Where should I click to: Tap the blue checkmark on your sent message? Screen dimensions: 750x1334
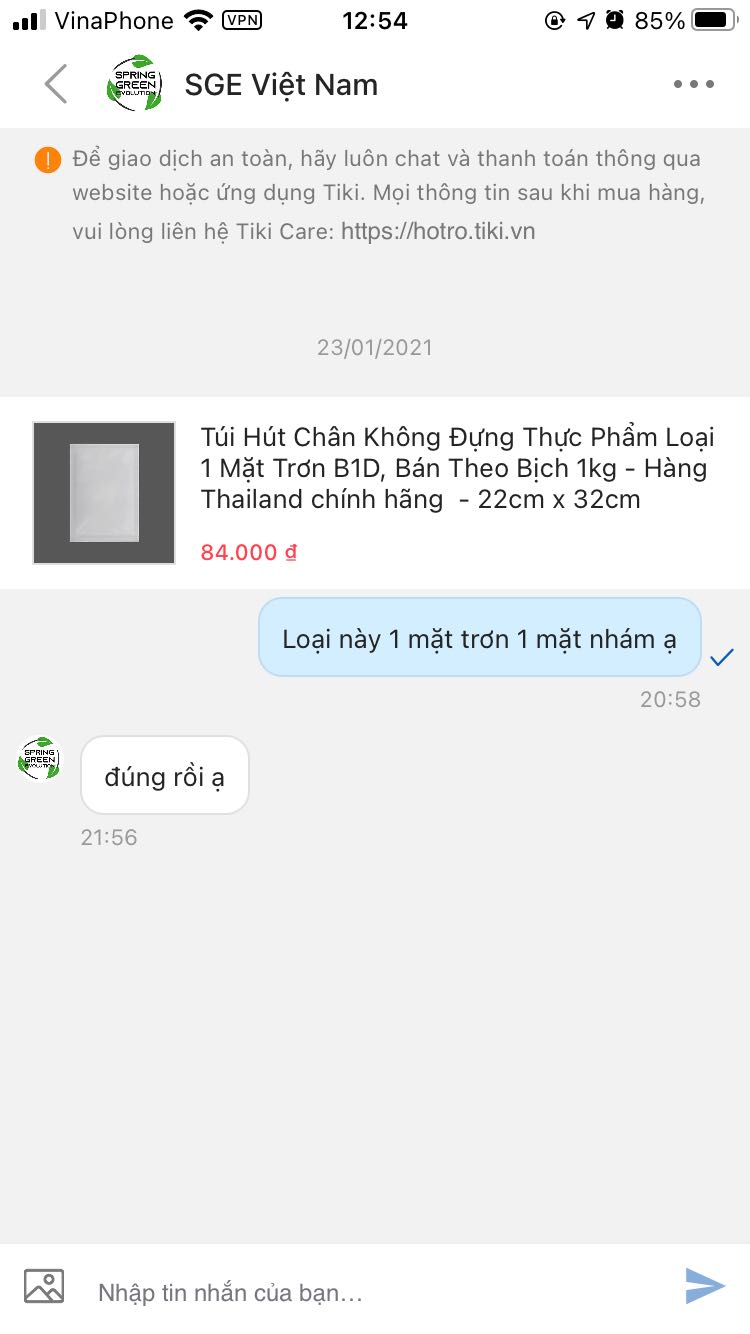[722, 658]
